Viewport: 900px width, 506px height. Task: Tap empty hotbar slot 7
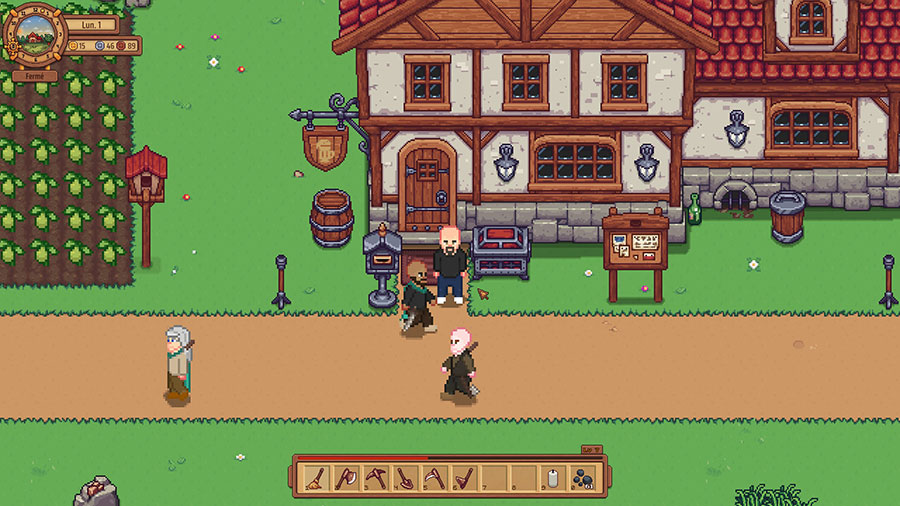click(494, 479)
